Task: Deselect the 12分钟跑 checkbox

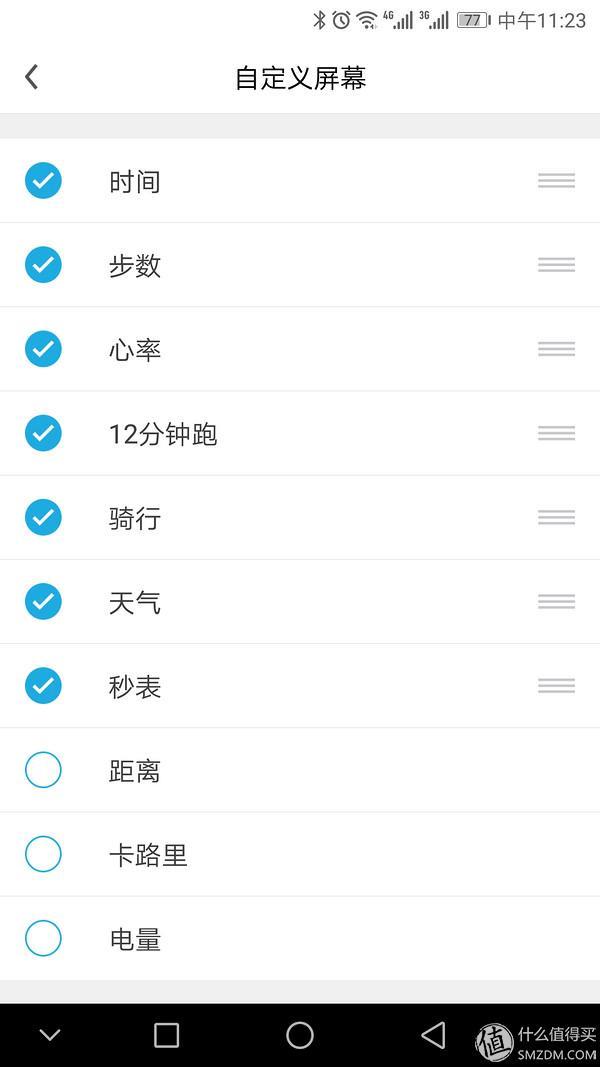Action: pyautogui.click(x=44, y=433)
